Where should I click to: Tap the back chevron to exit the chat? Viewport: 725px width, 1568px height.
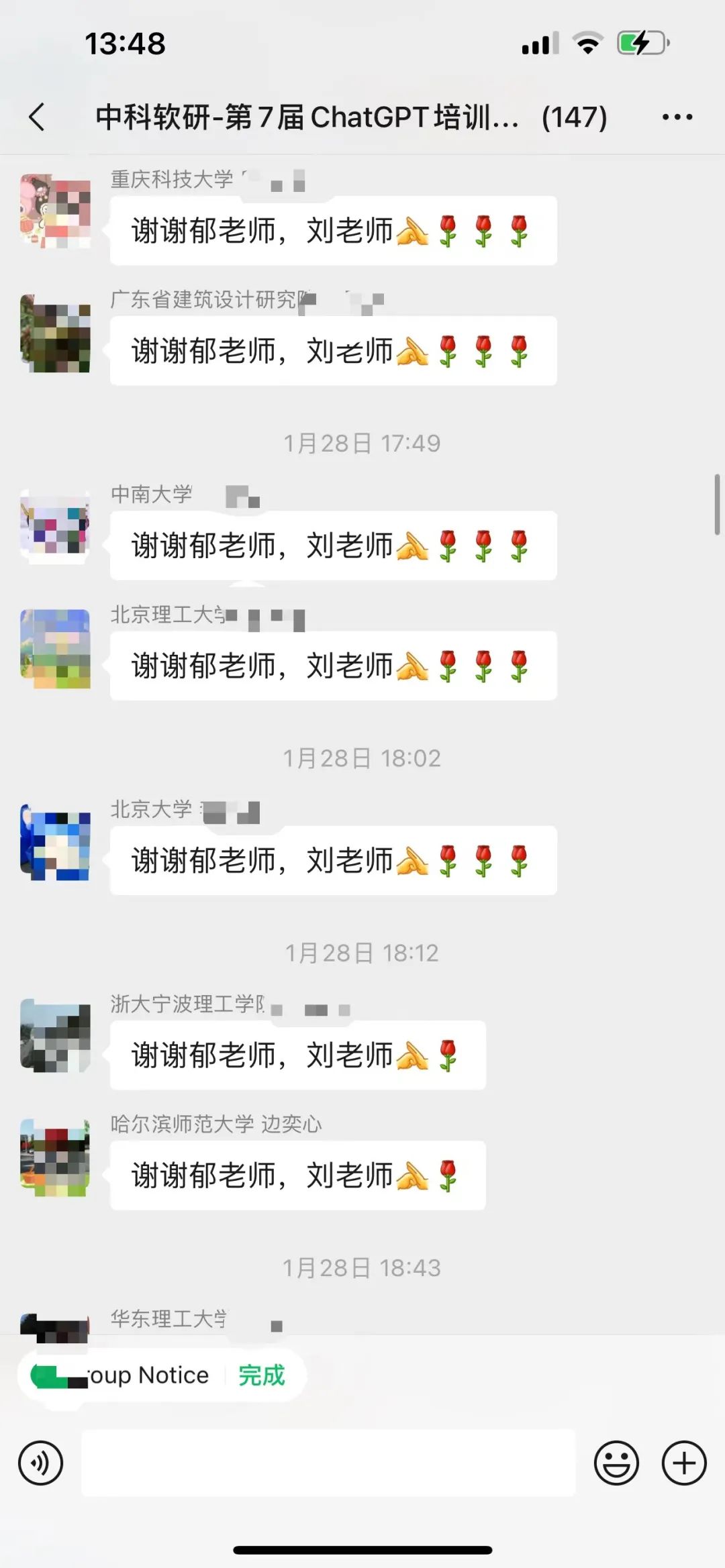coord(38,115)
